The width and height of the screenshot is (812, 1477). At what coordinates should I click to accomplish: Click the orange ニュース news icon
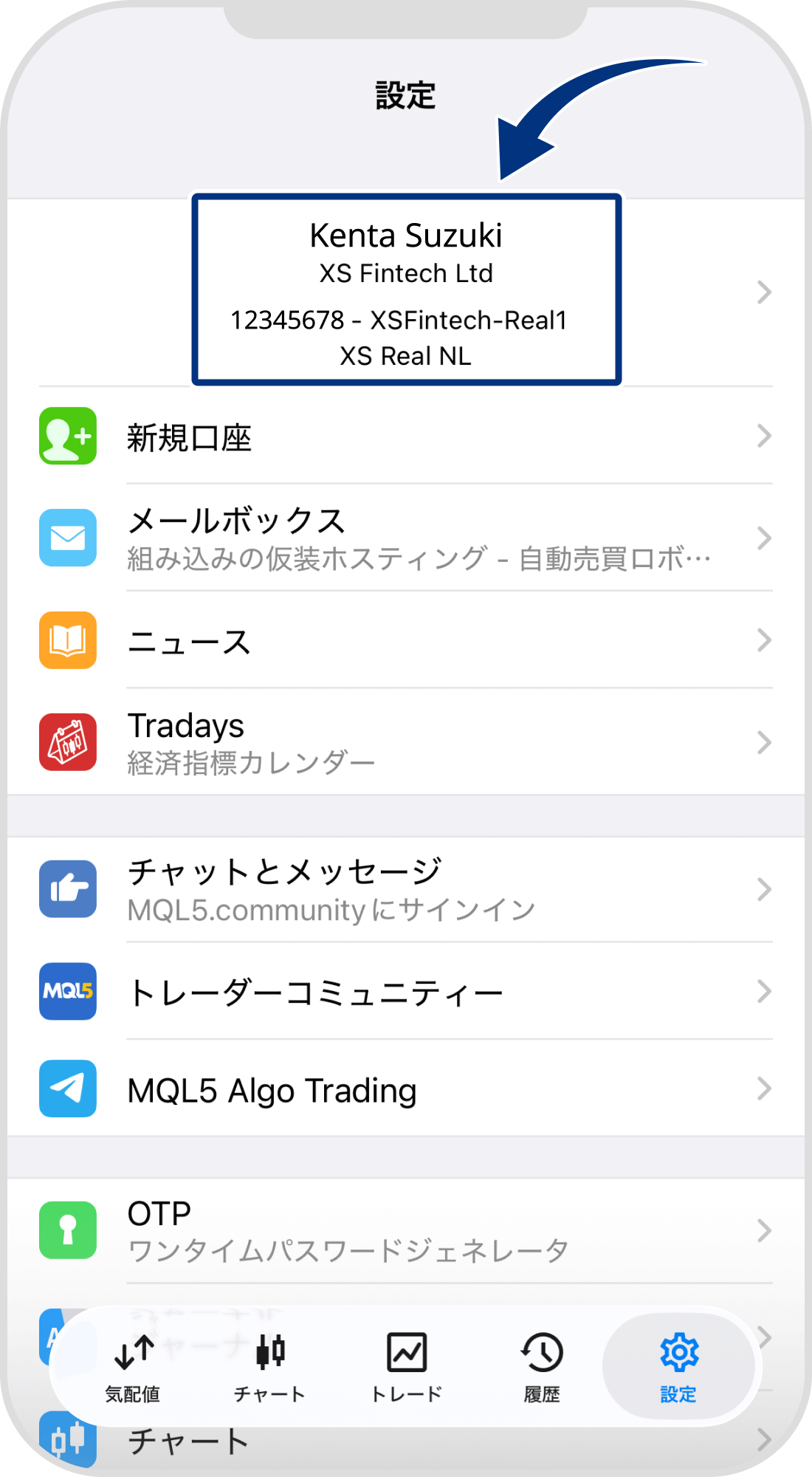tap(67, 640)
